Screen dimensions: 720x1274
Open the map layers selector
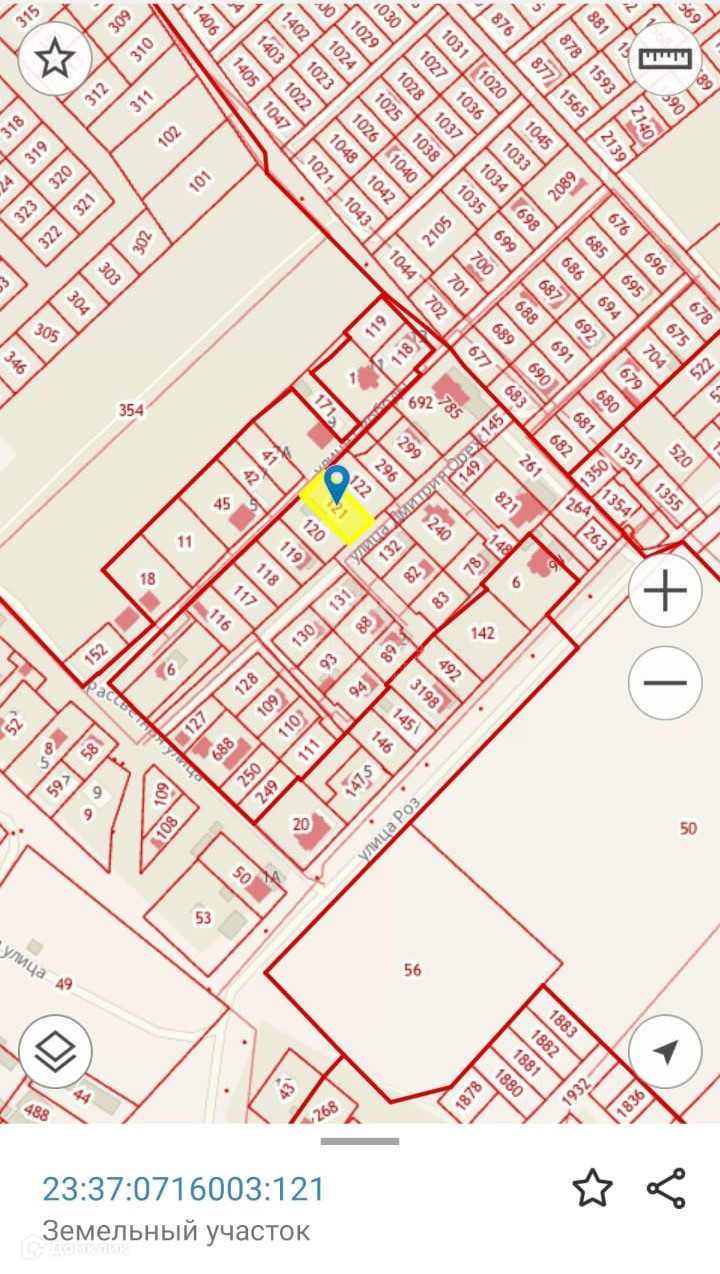[x=55, y=1051]
